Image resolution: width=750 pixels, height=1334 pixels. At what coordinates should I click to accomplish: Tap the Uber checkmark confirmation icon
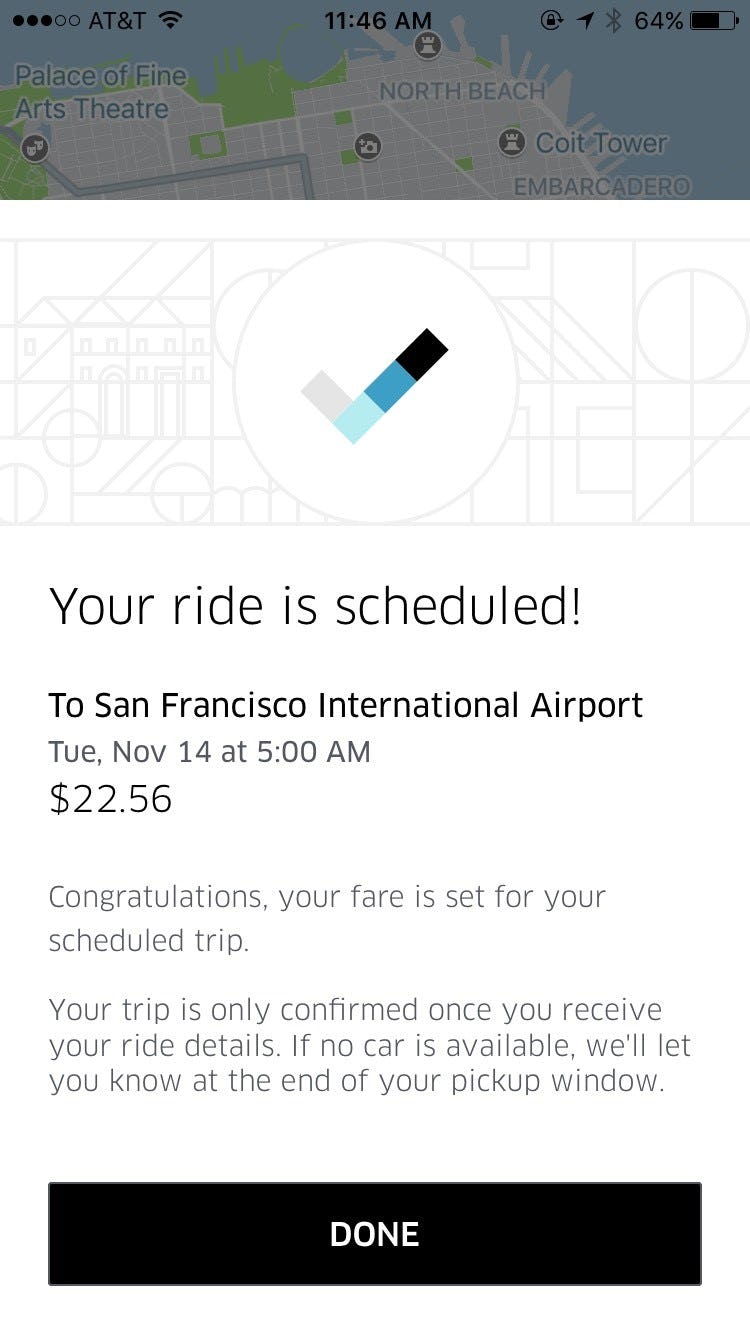(375, 385)
